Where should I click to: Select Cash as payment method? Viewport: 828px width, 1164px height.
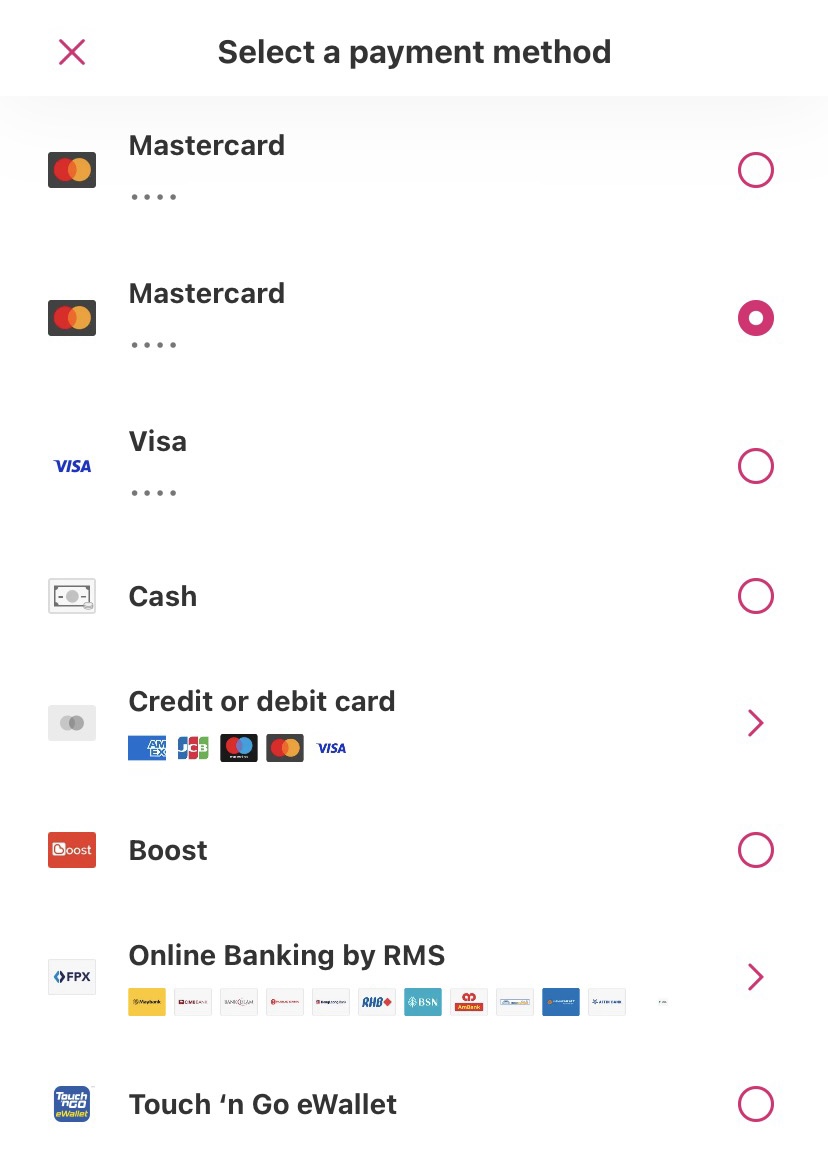pyautogui.click(x=755, y=596)
